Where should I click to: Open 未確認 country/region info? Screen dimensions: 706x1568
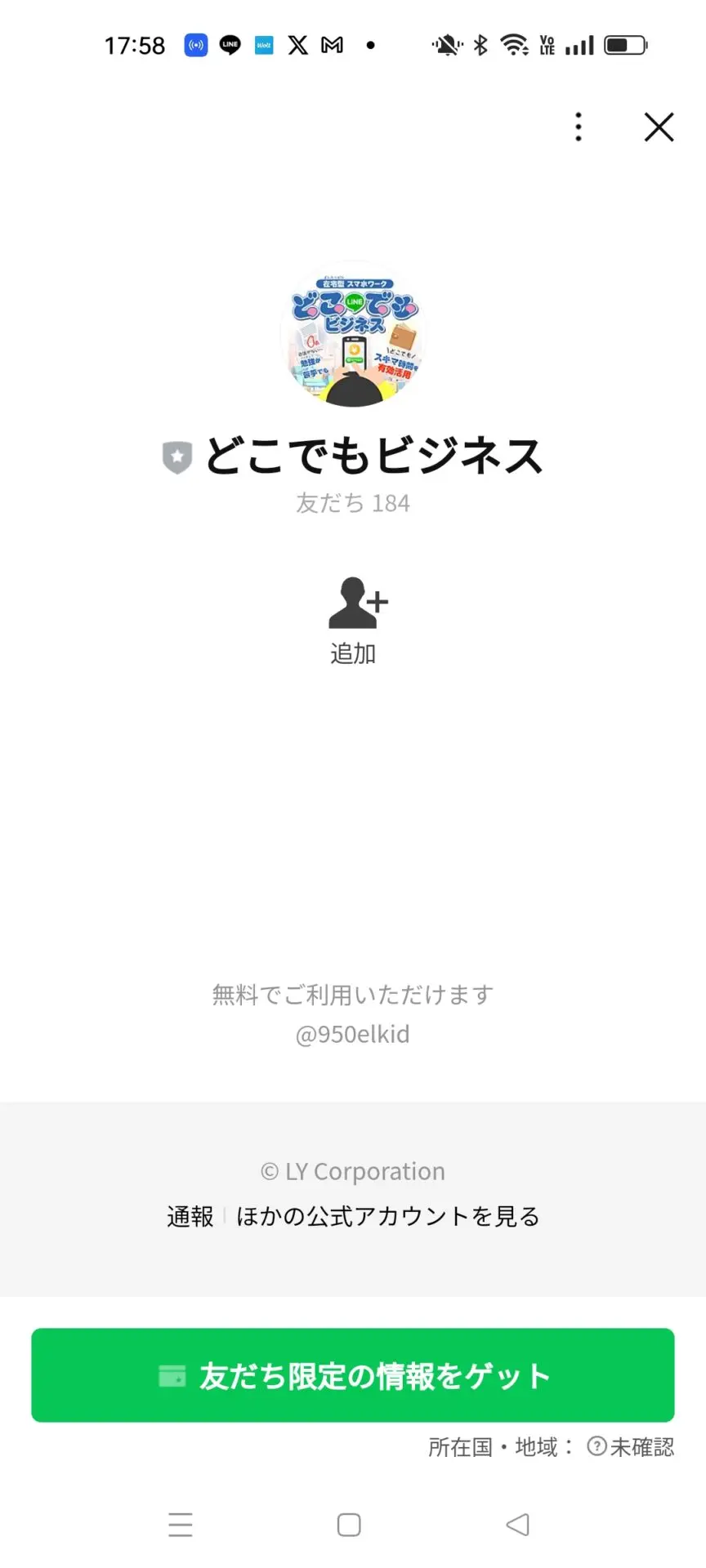631,1447
